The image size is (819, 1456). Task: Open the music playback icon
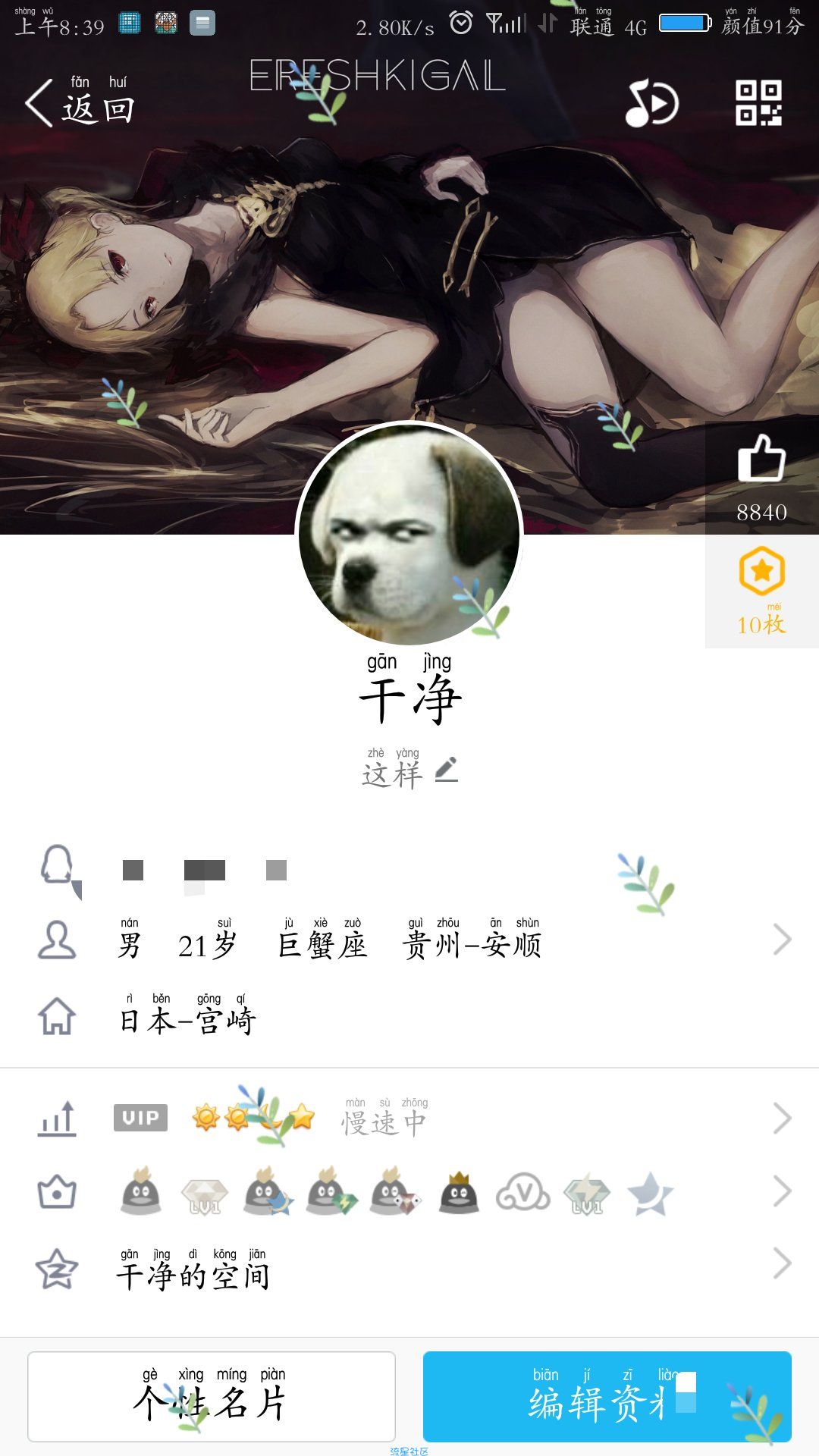click(x=651, y=103)
